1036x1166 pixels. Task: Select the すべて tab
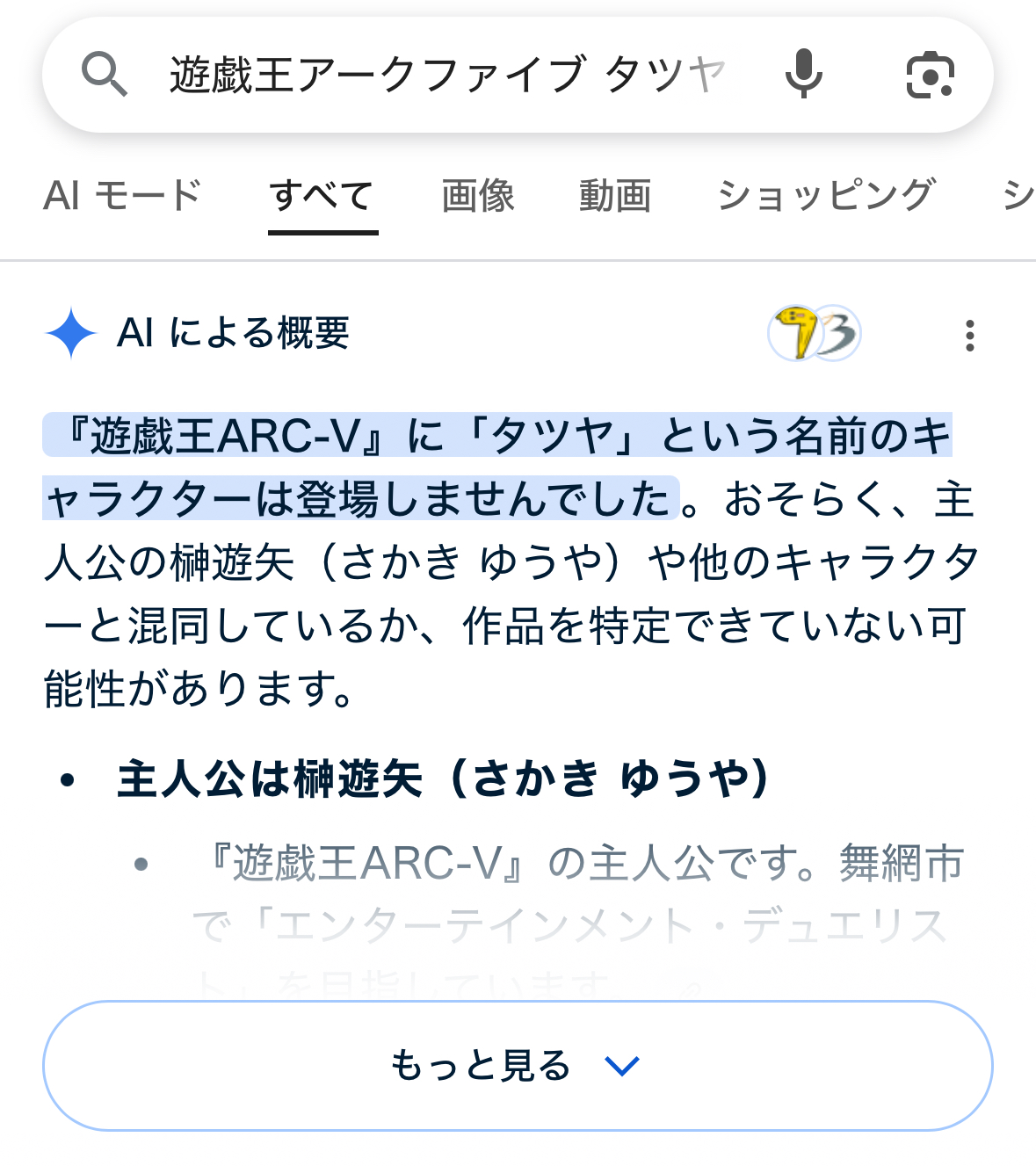[322, 195]
